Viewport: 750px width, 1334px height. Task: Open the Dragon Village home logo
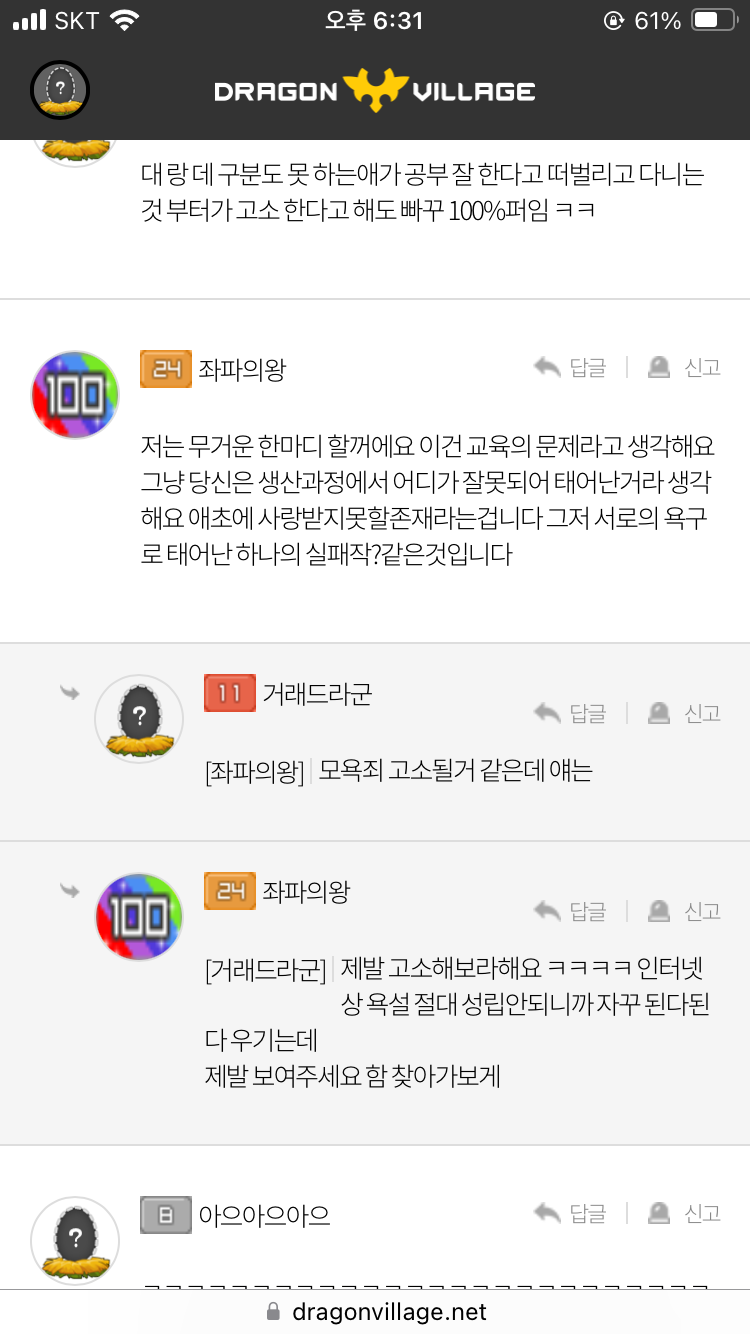[375, 91]
